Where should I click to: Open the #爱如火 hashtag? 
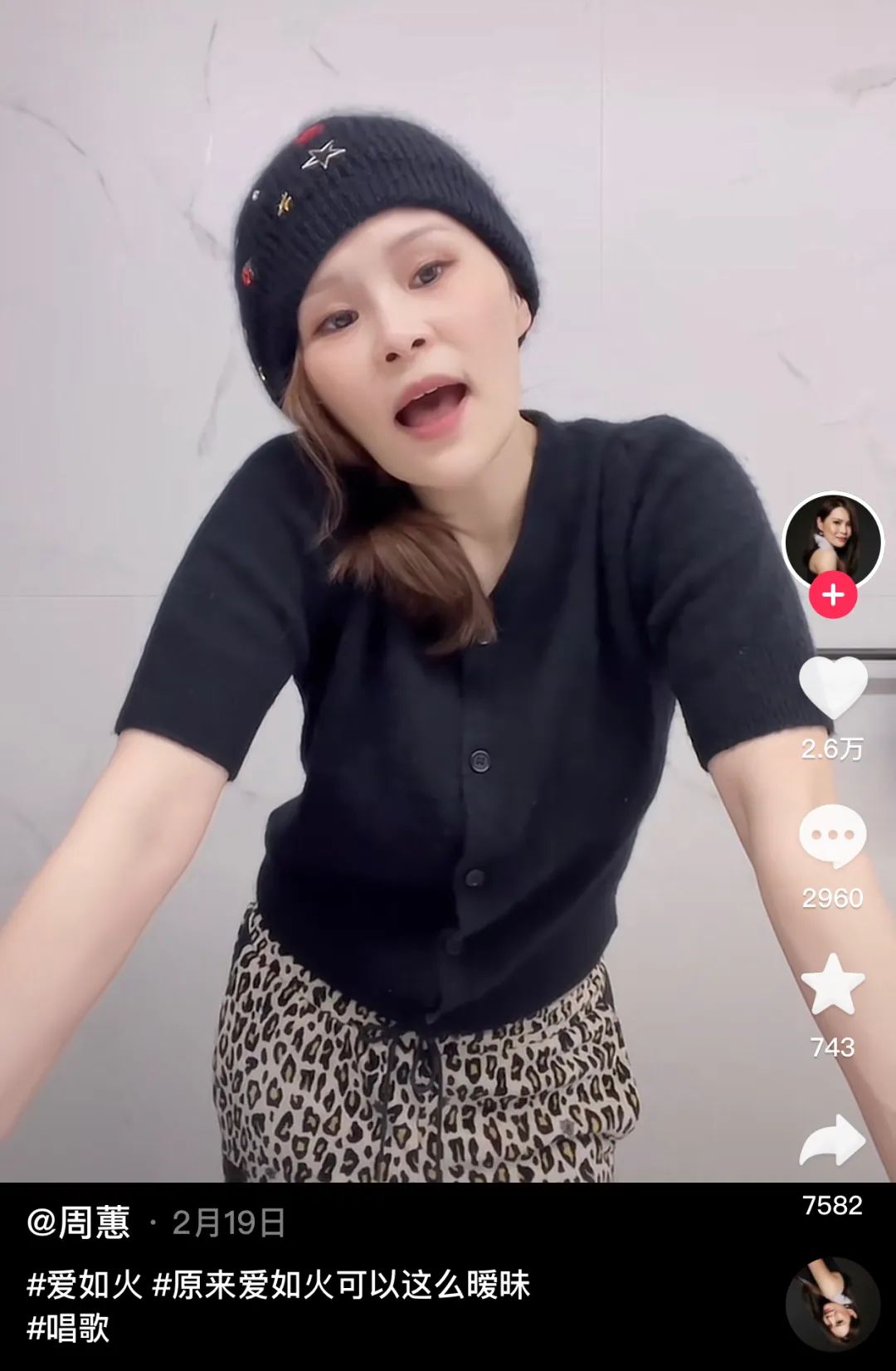point(85,1285)
